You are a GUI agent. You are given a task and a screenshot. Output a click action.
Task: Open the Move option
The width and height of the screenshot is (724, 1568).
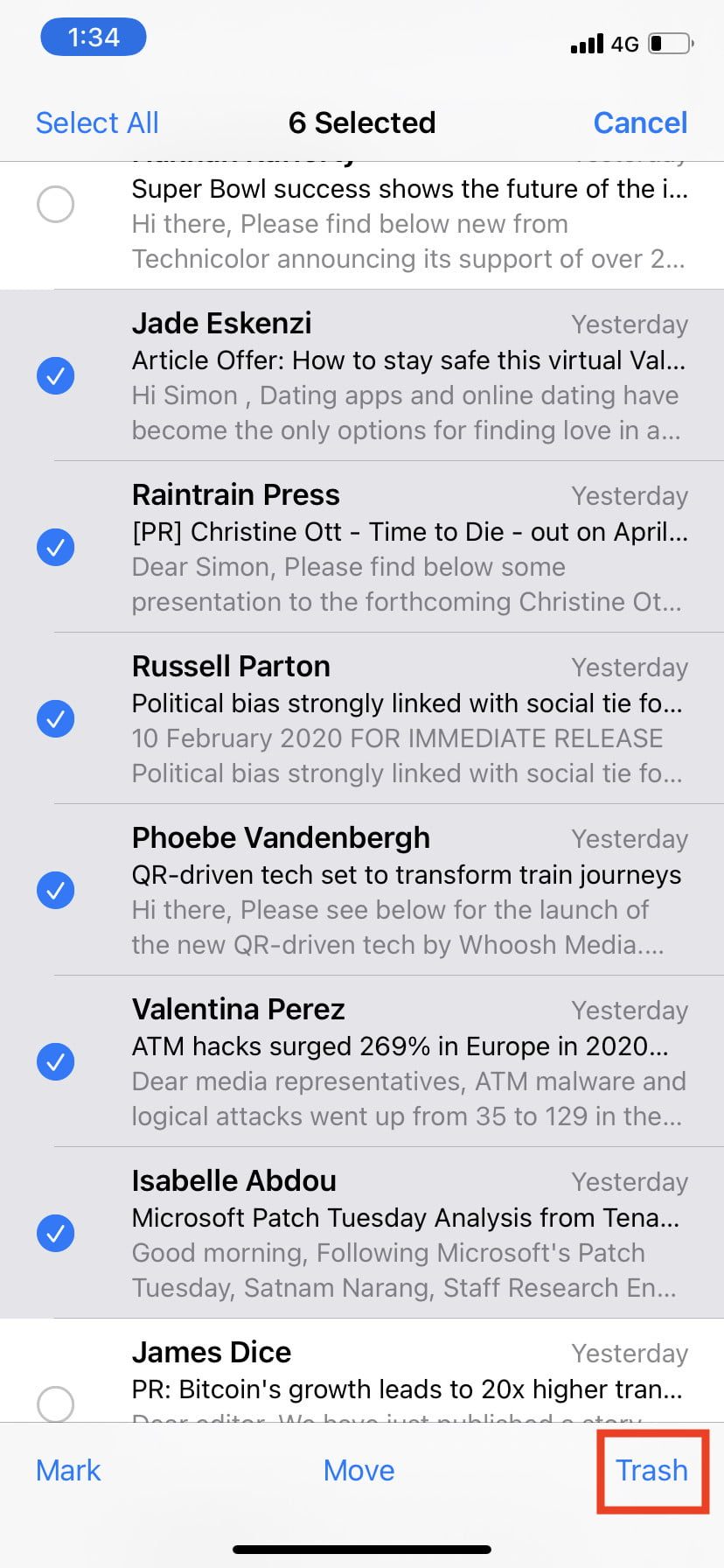(359, 1470)
